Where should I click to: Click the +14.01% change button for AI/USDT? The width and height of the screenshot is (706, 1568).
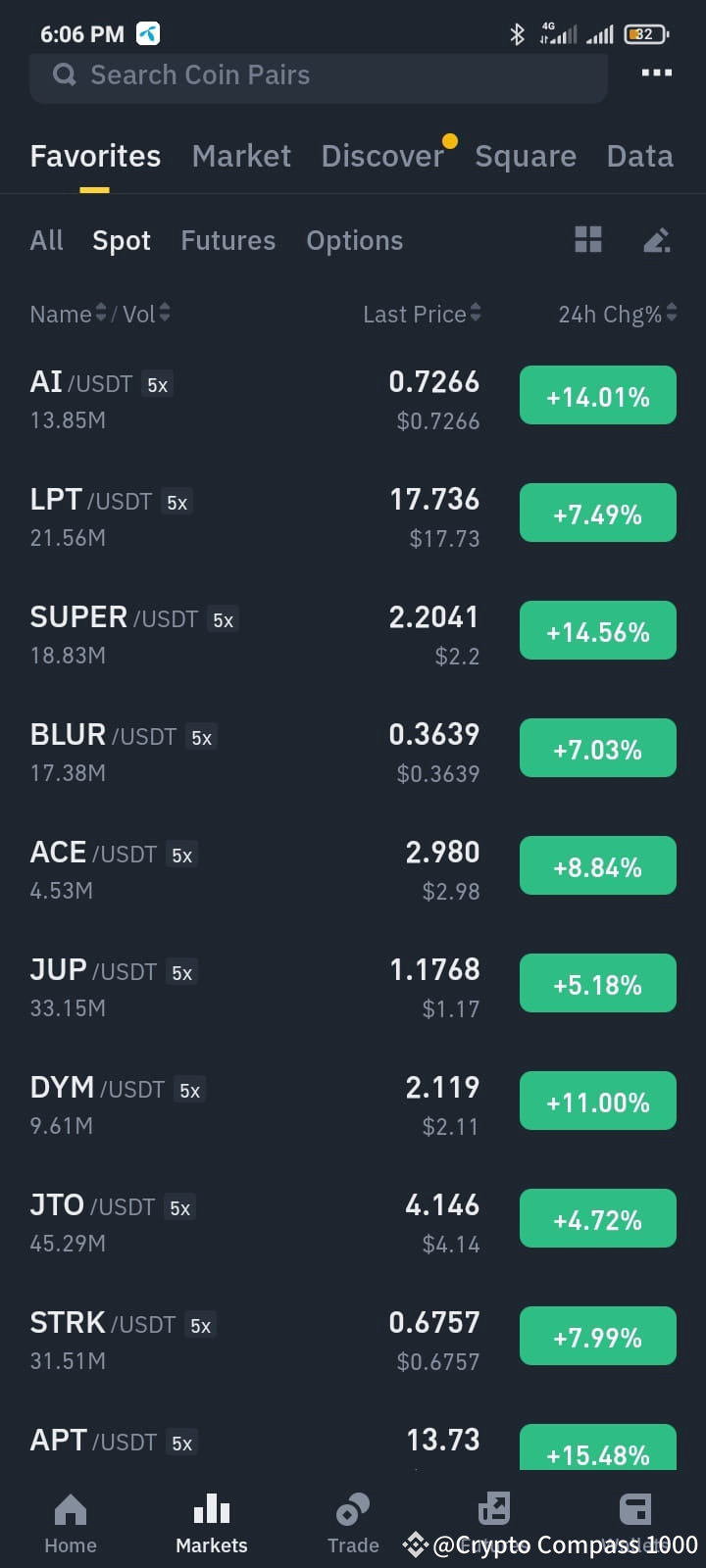597,395
